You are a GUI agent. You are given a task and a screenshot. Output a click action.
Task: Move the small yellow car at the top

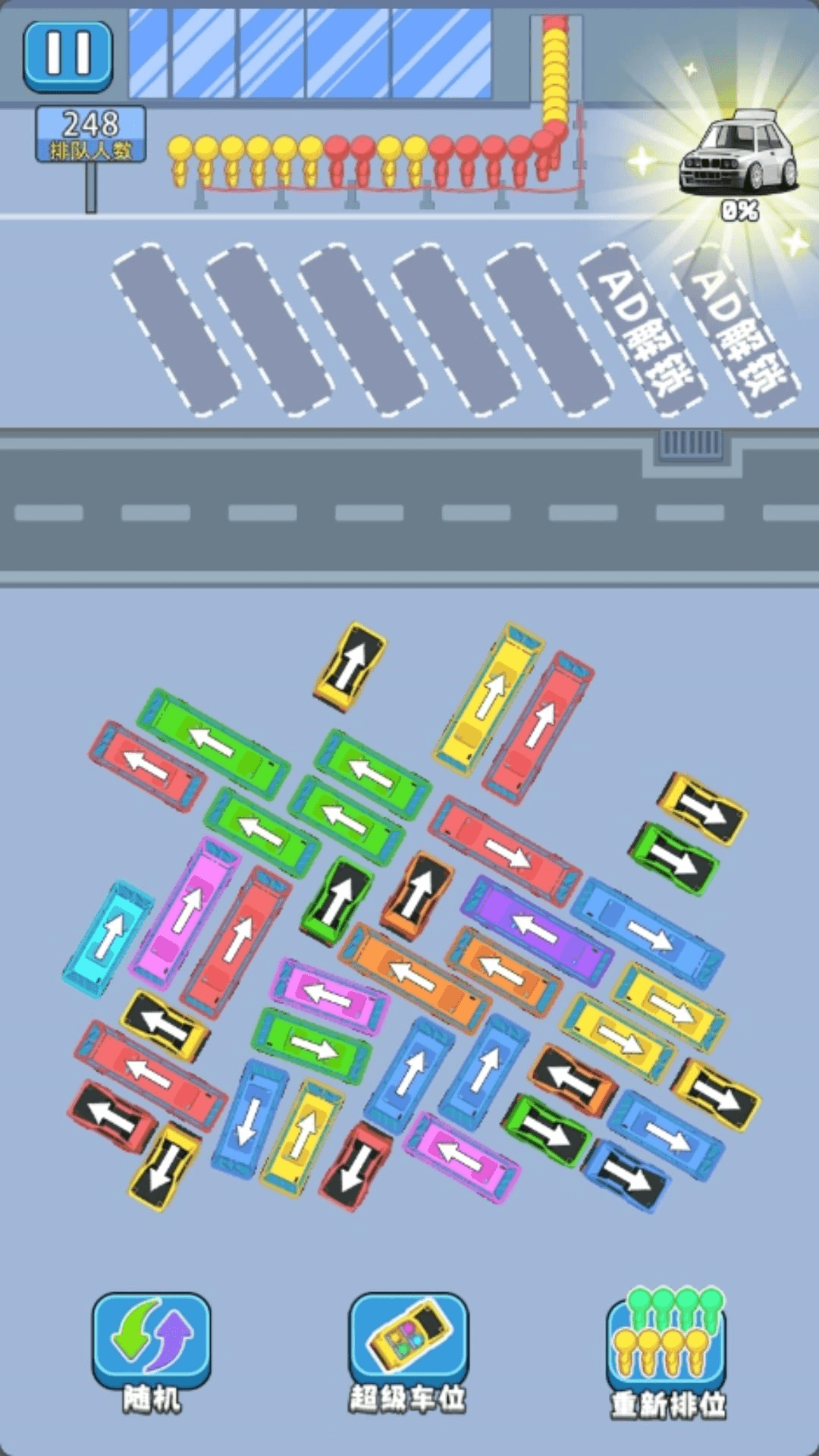(x=350, y=667)
